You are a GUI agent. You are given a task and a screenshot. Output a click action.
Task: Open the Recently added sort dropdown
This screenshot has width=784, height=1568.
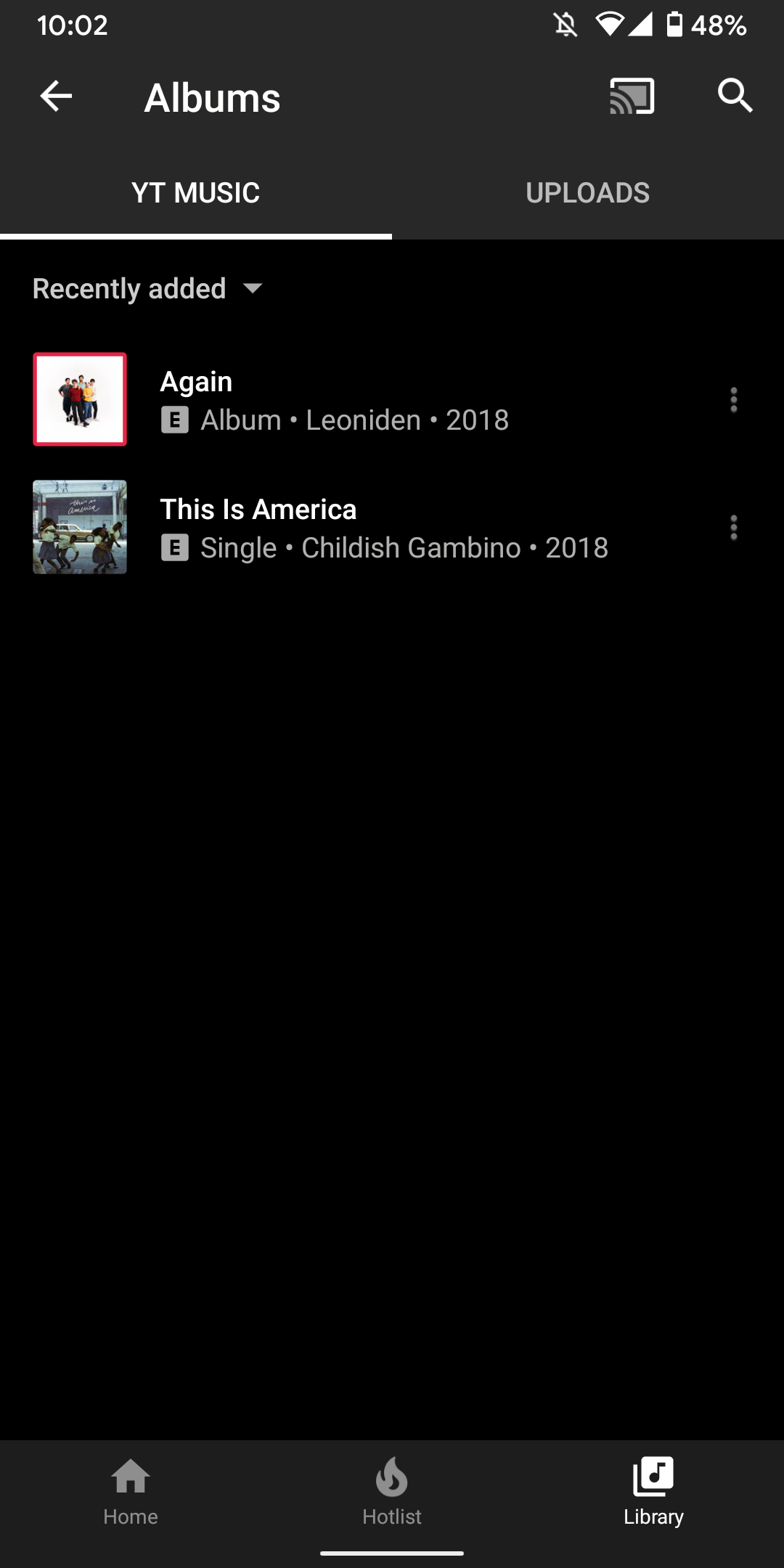(x=149, y=288)
